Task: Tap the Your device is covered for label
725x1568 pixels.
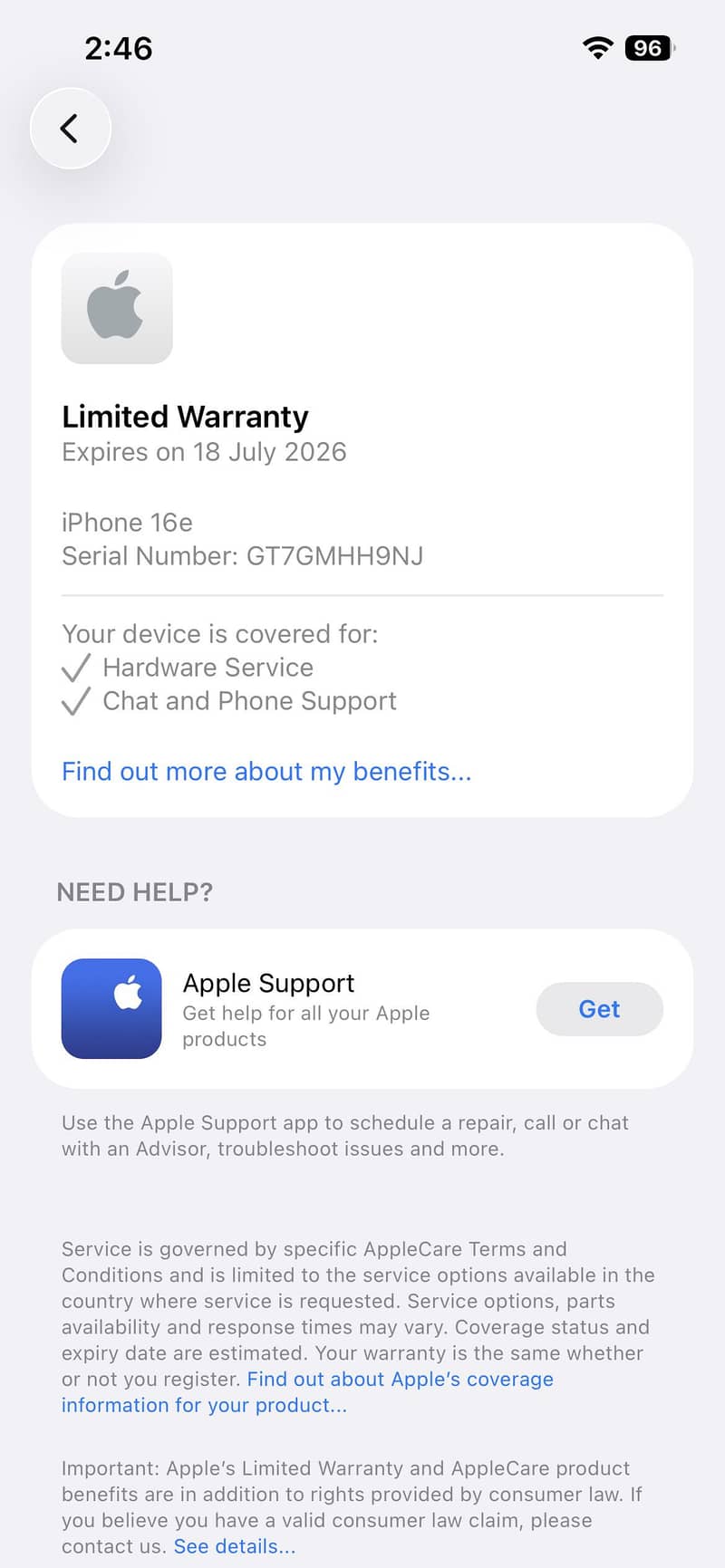Action: (220, 634)
